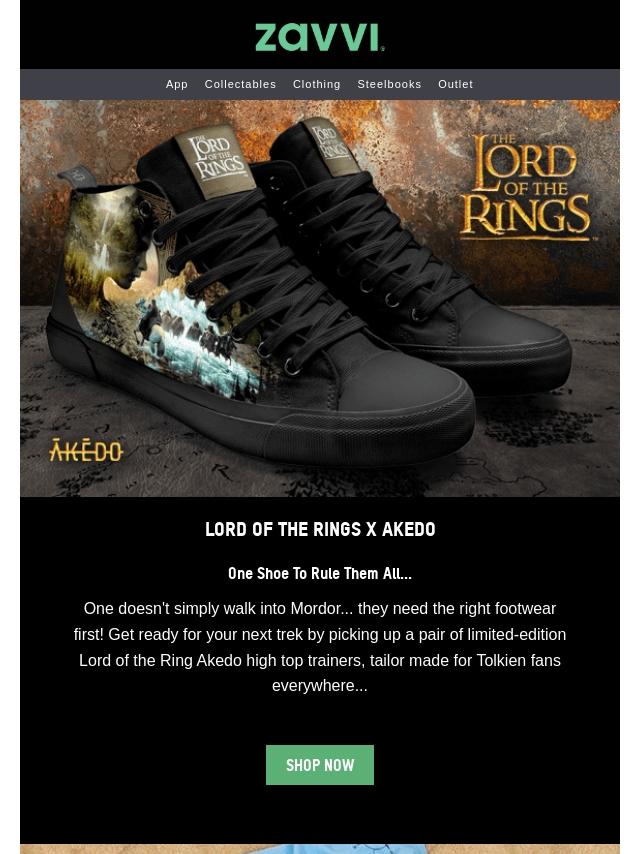
Task: Tap the Zavvi logo header
Action: (320, 37)
